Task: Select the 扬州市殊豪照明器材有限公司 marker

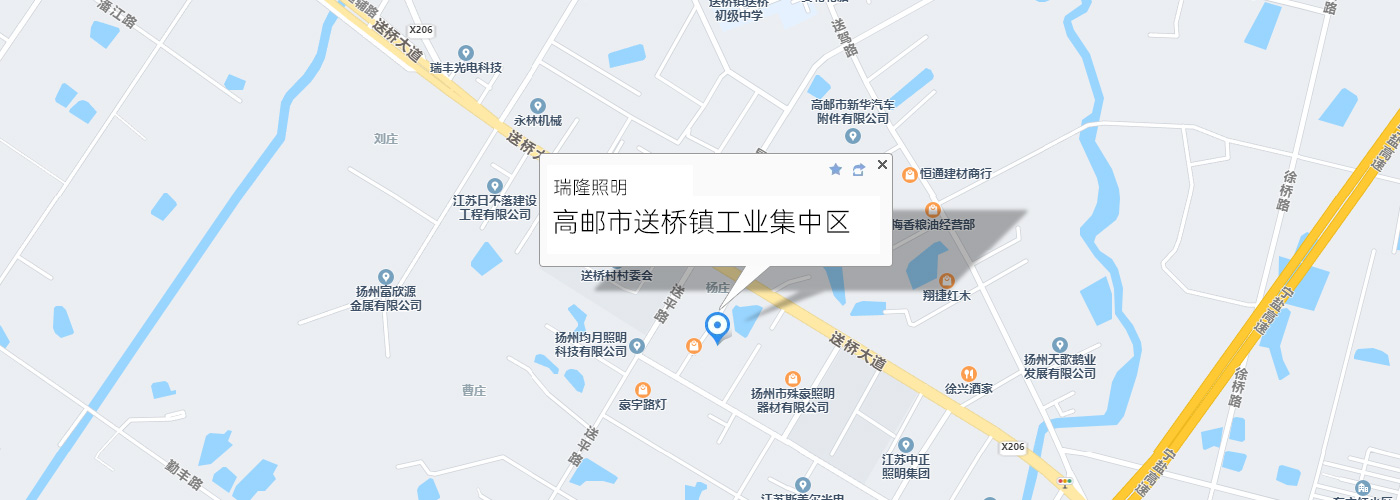Action: 792,379
